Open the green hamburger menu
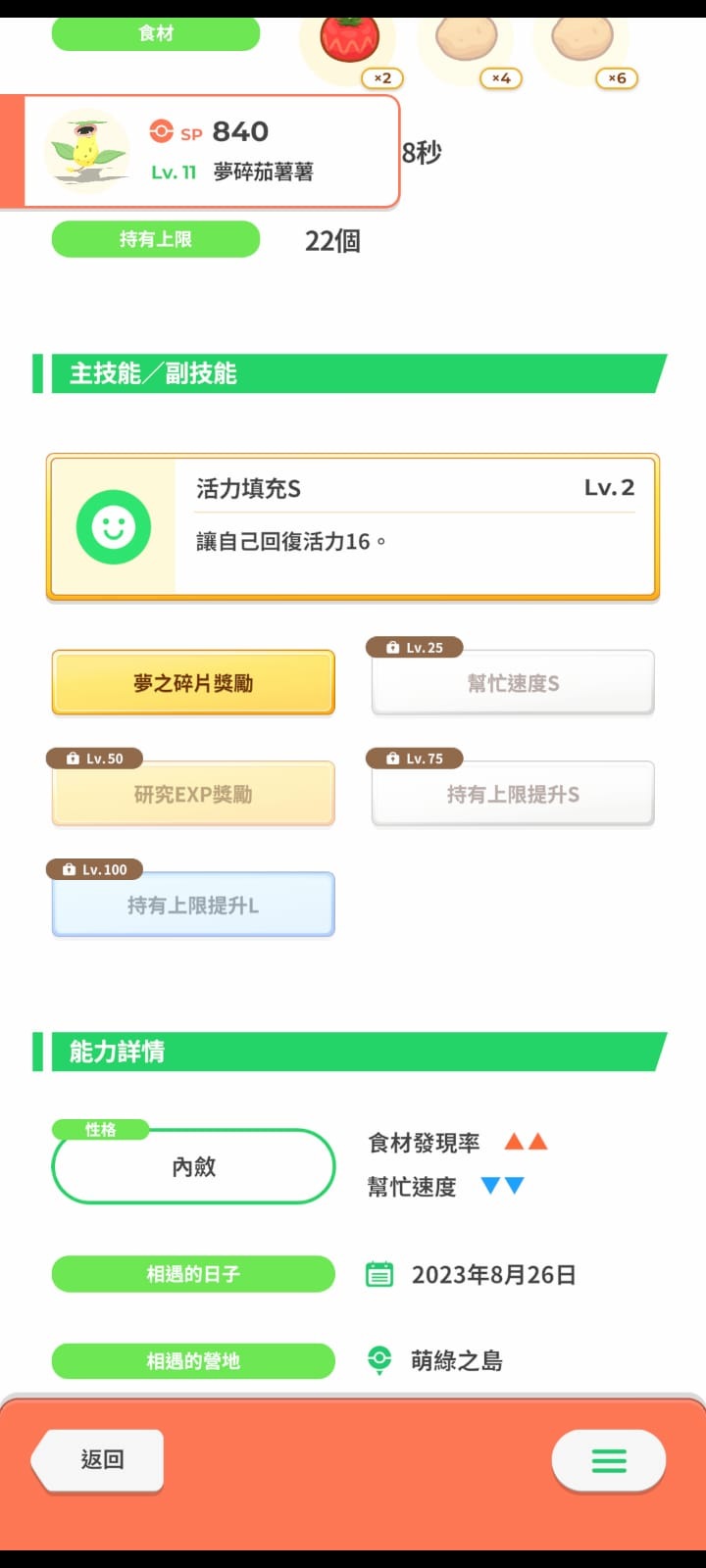 pos(609,1460)
